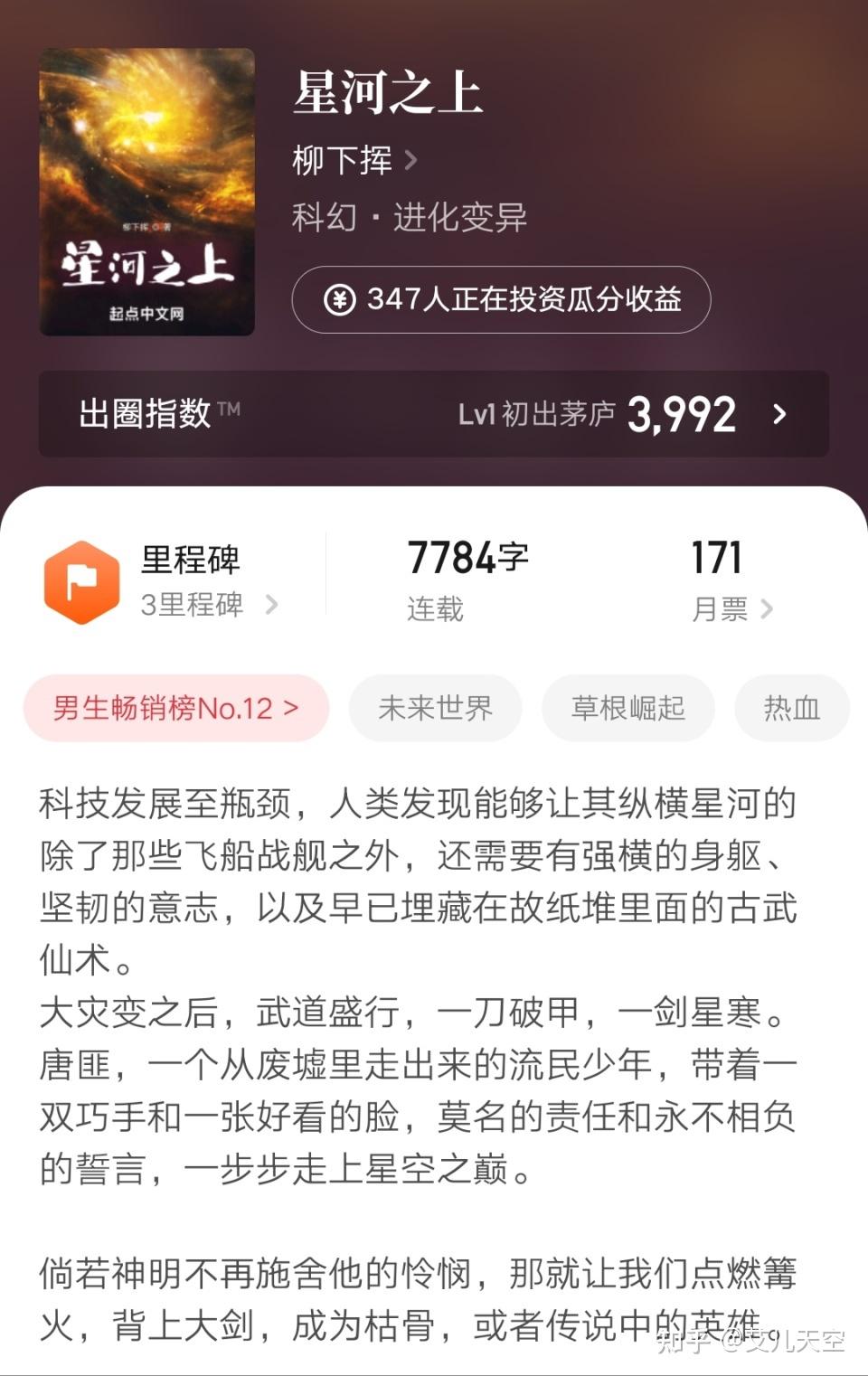View the 3里程碑 milestones

click(x=208, y=604)
